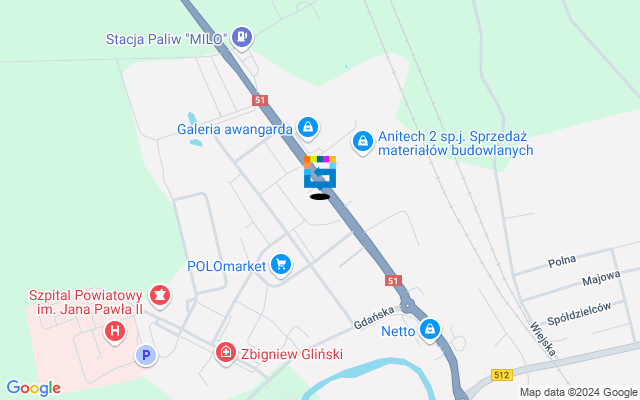This screenshot has height=400, width=640.
Task: Tap the Stacja Paliw "MILO" gas station marker
Action: click(x=241, y=38)
